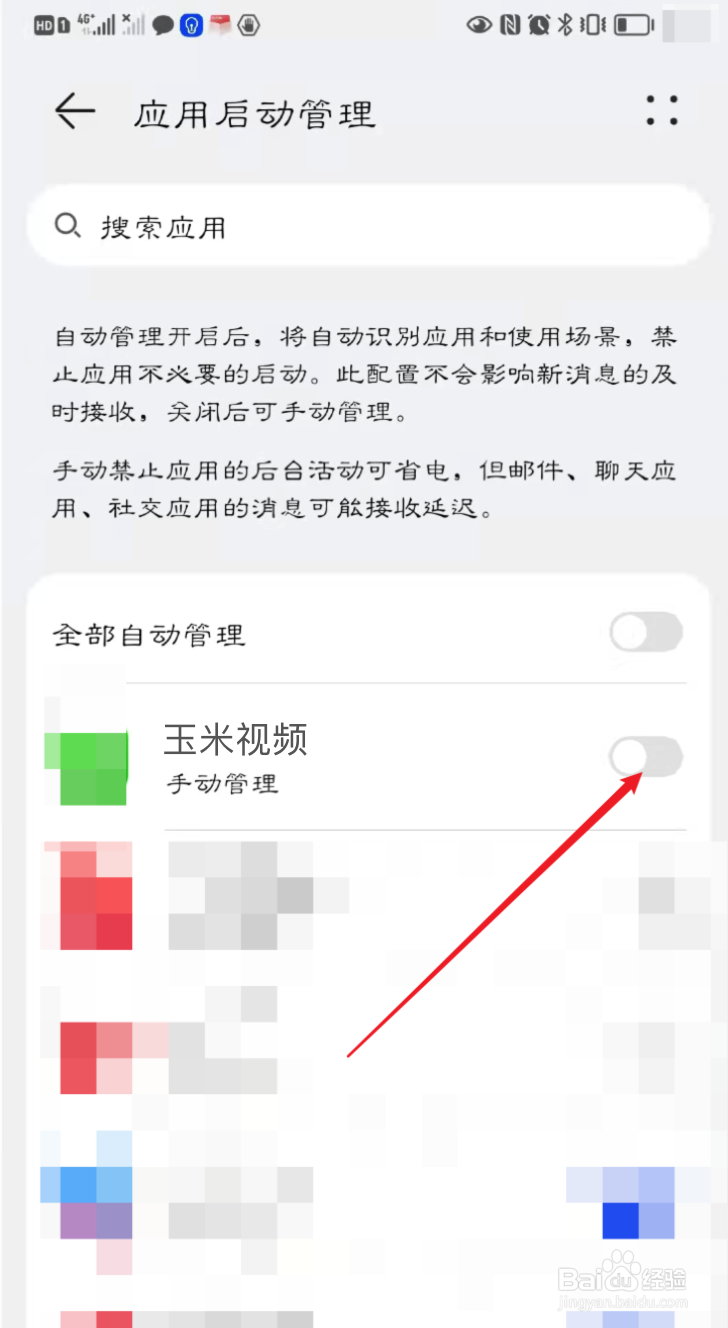Tap the red app icon below 玉米视频
728x1328 pixels.
pyautogui.click(x=87, y=895)
